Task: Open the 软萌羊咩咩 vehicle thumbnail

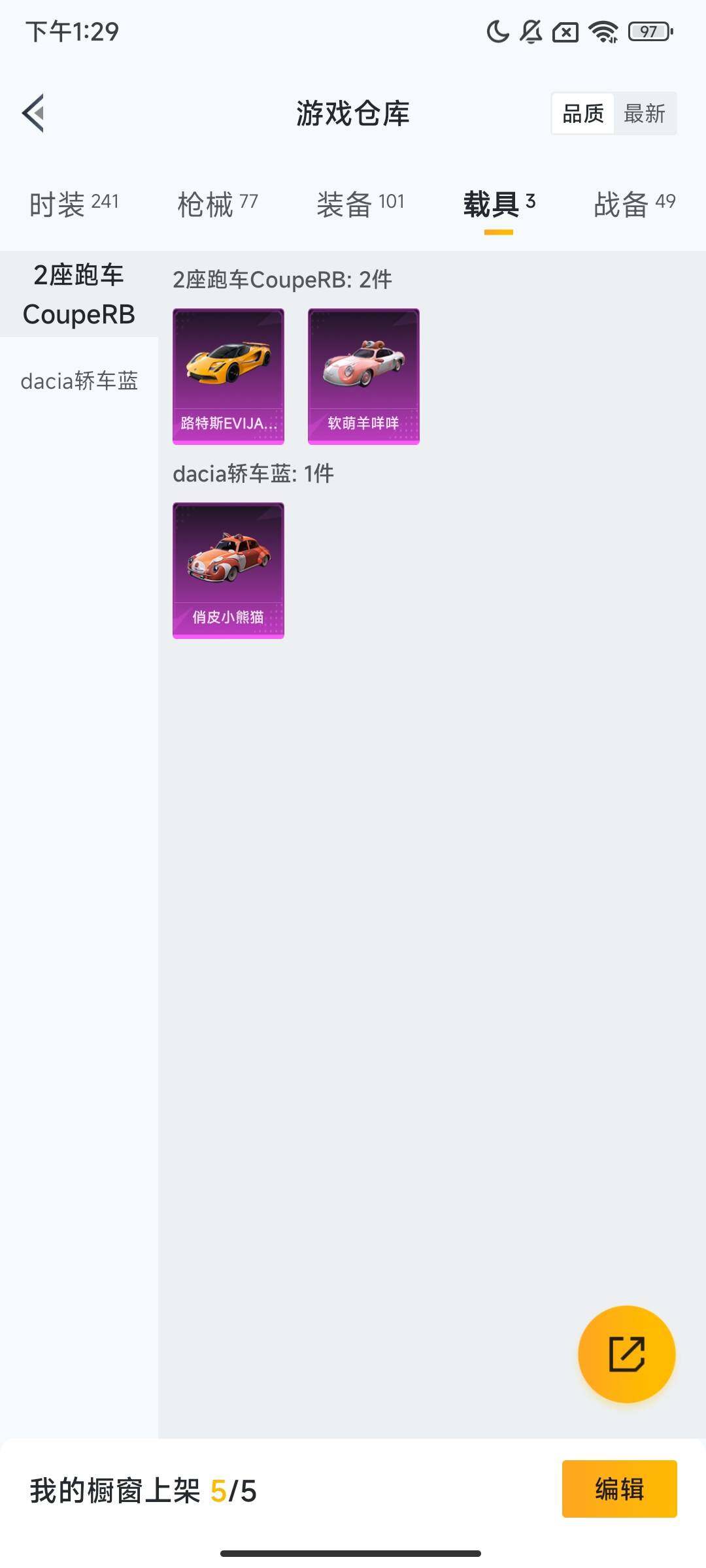Action: (x=363, y=376)
